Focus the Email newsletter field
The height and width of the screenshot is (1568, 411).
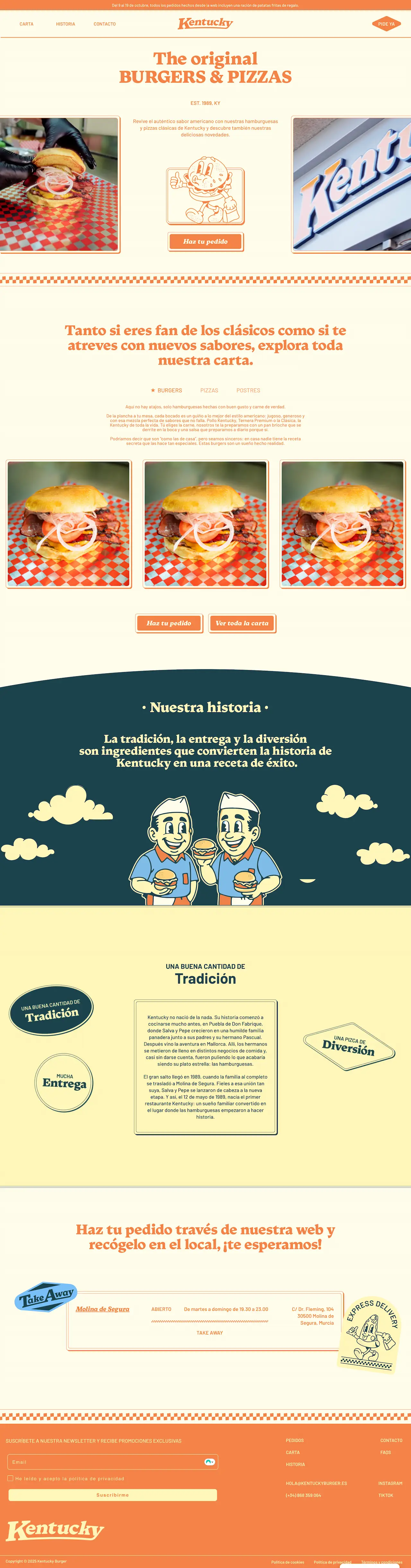click(107, 1461)
